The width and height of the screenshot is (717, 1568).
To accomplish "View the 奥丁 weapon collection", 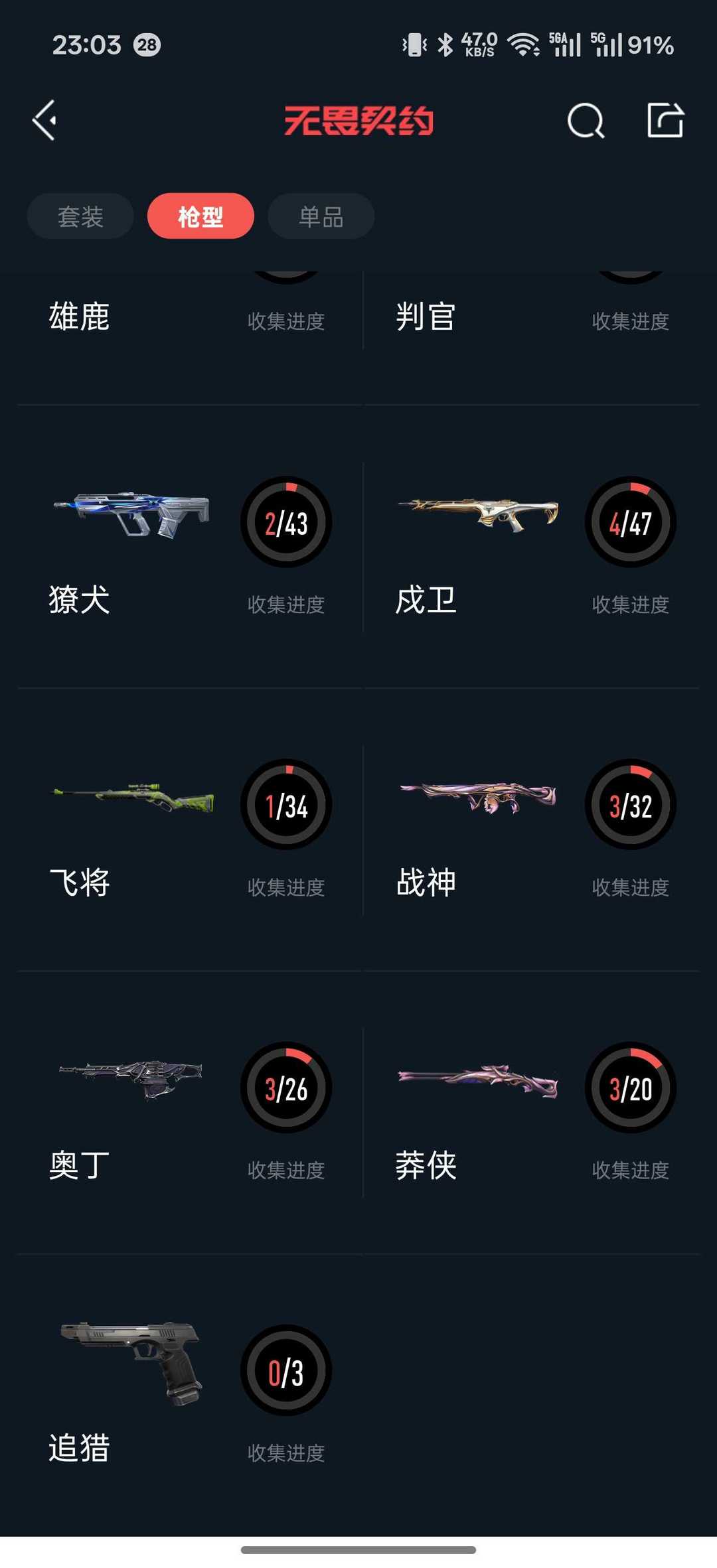I will tap(190, 1112).
